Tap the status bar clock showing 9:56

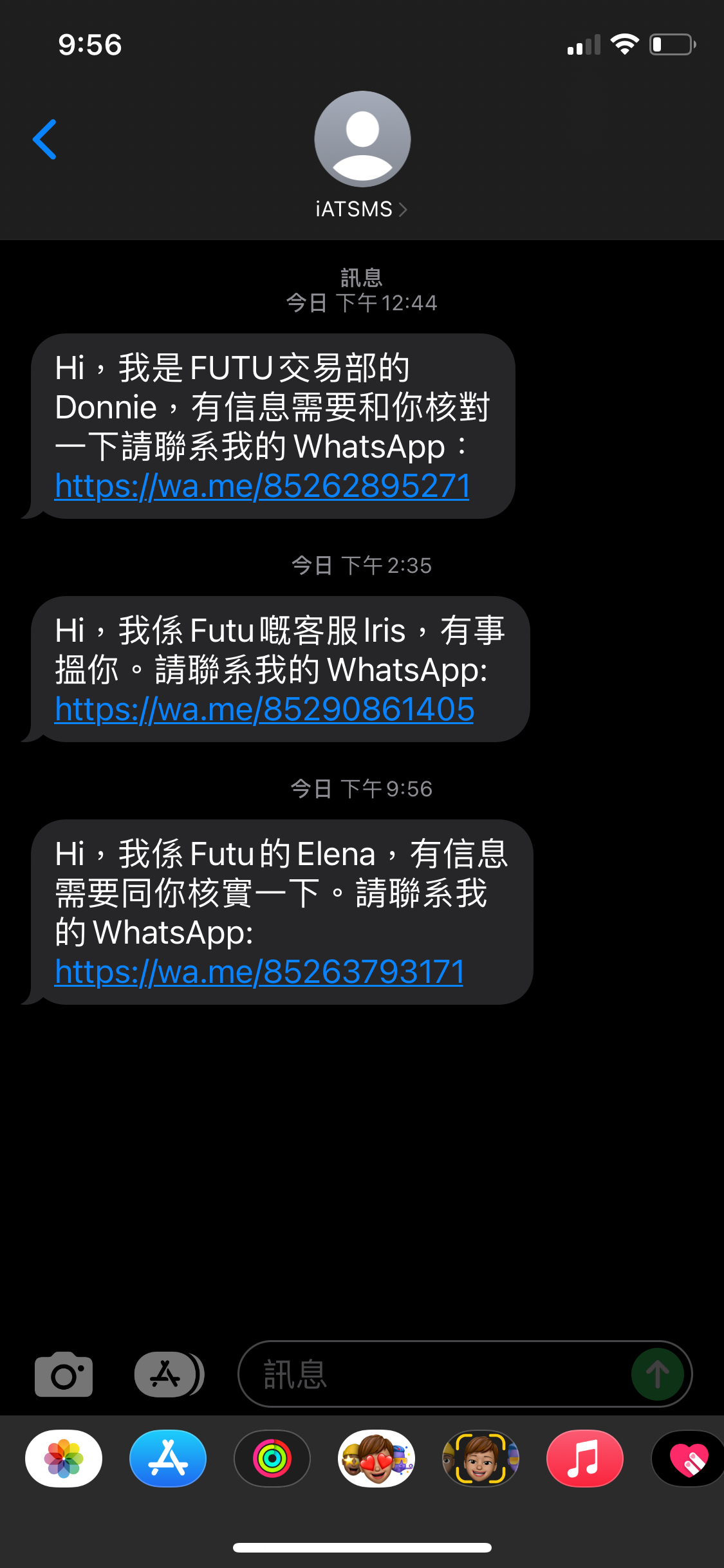pos(89,44)
